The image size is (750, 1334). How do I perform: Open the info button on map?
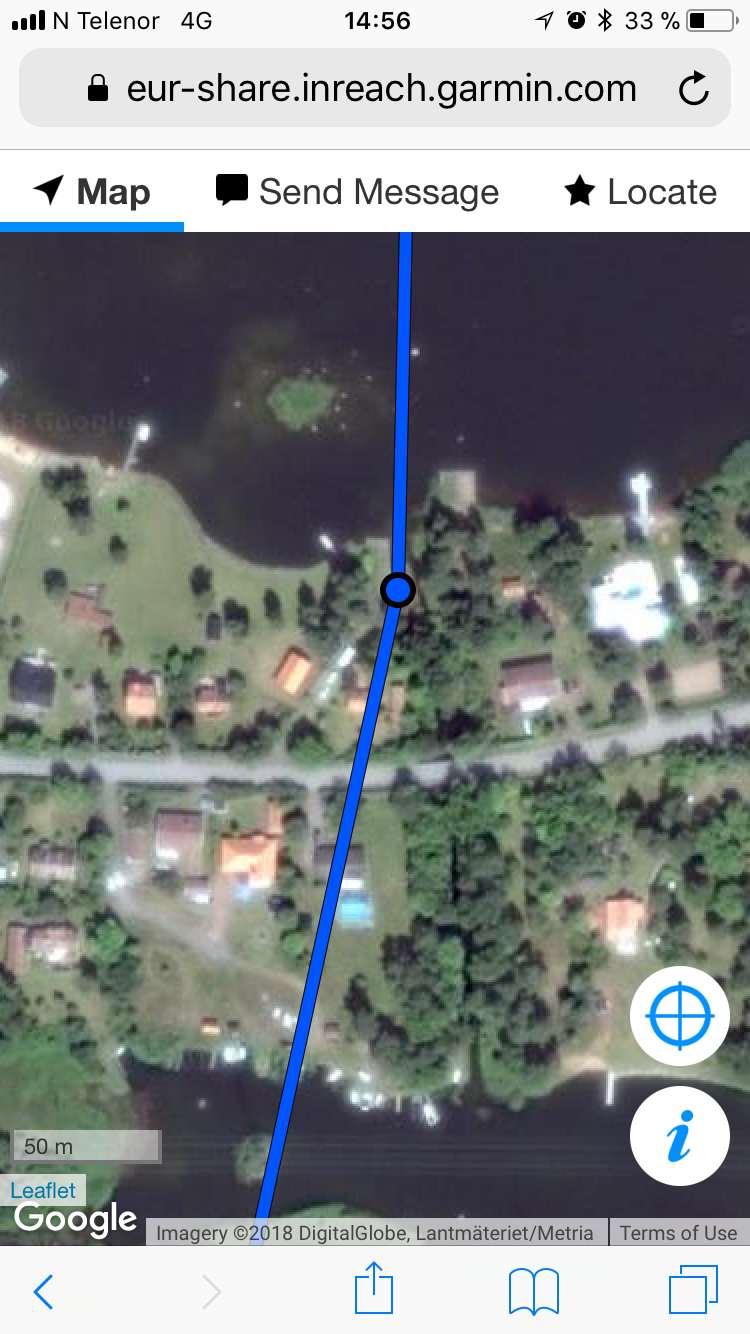680,1136
